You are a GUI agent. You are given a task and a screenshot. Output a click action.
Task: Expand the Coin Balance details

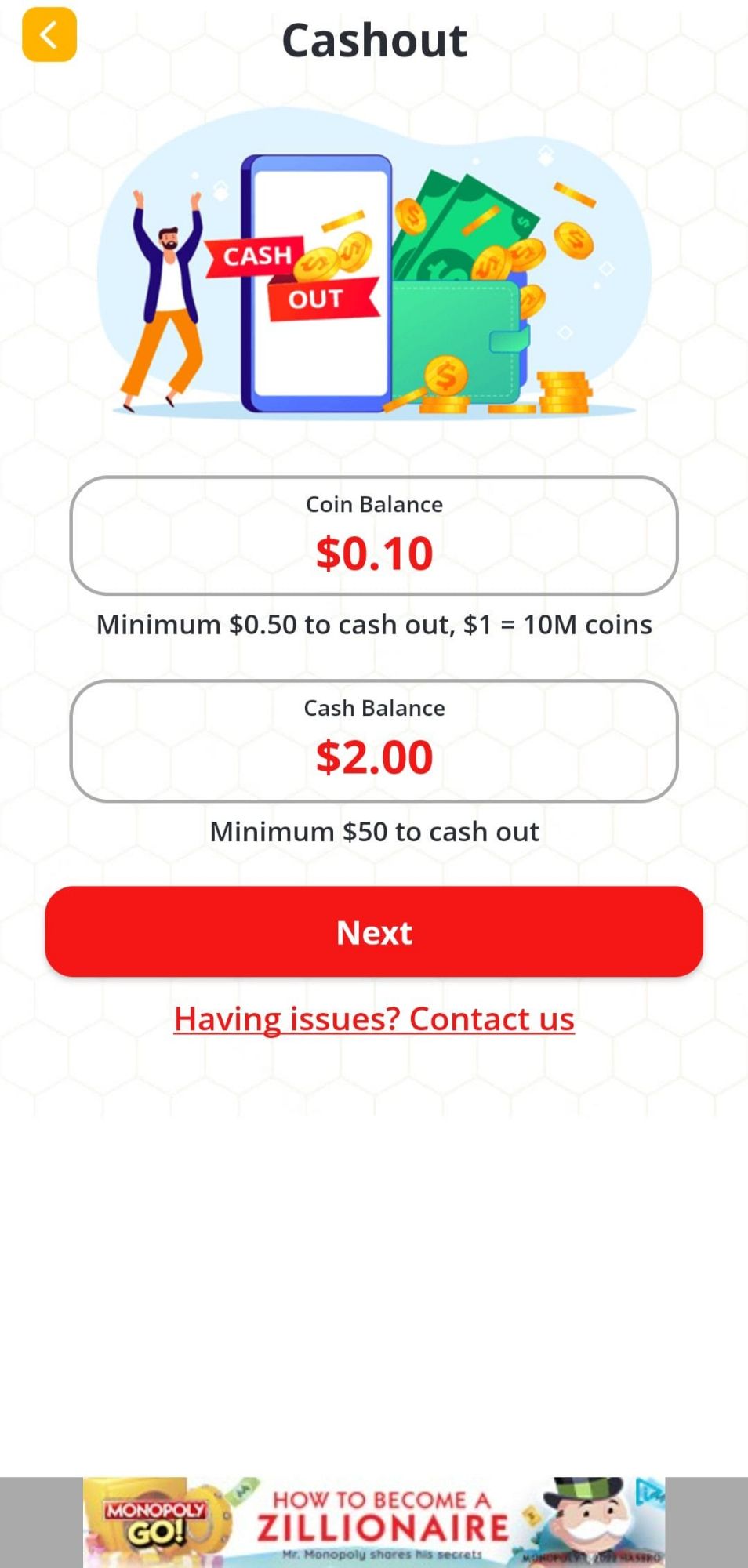[x=374, y=535]
